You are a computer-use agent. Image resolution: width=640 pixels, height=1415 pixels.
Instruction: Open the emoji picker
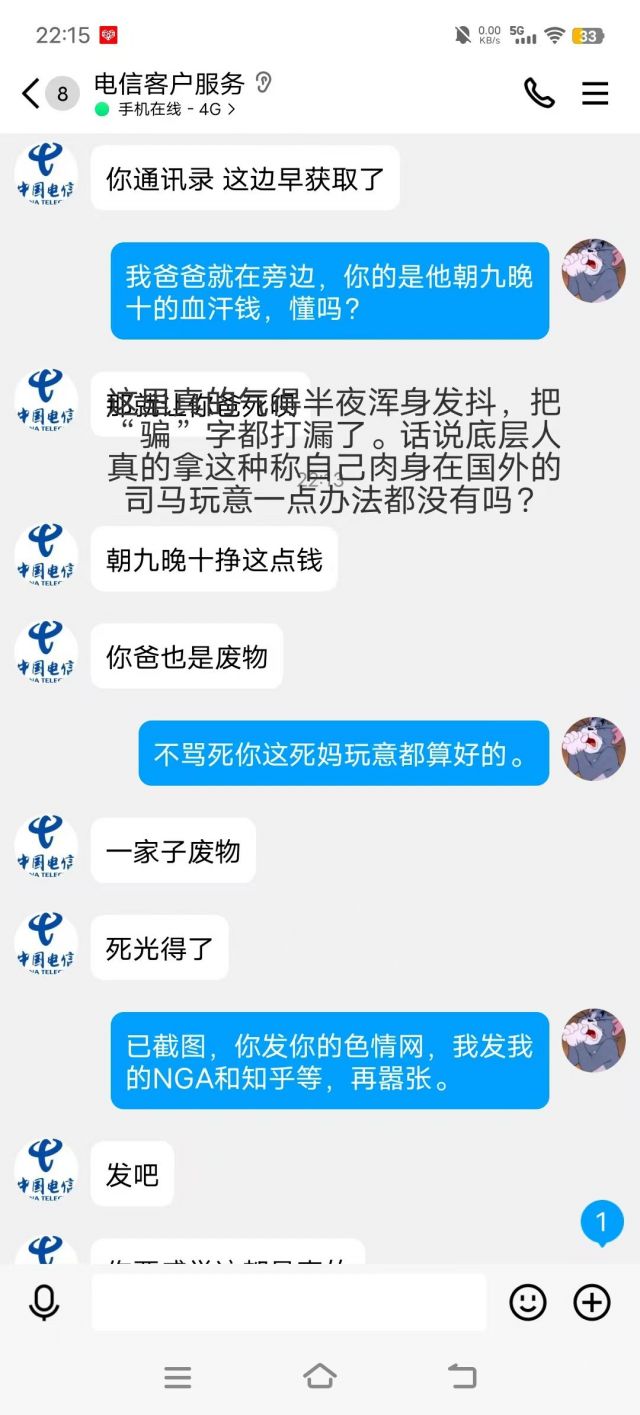tap(528, 1302)
